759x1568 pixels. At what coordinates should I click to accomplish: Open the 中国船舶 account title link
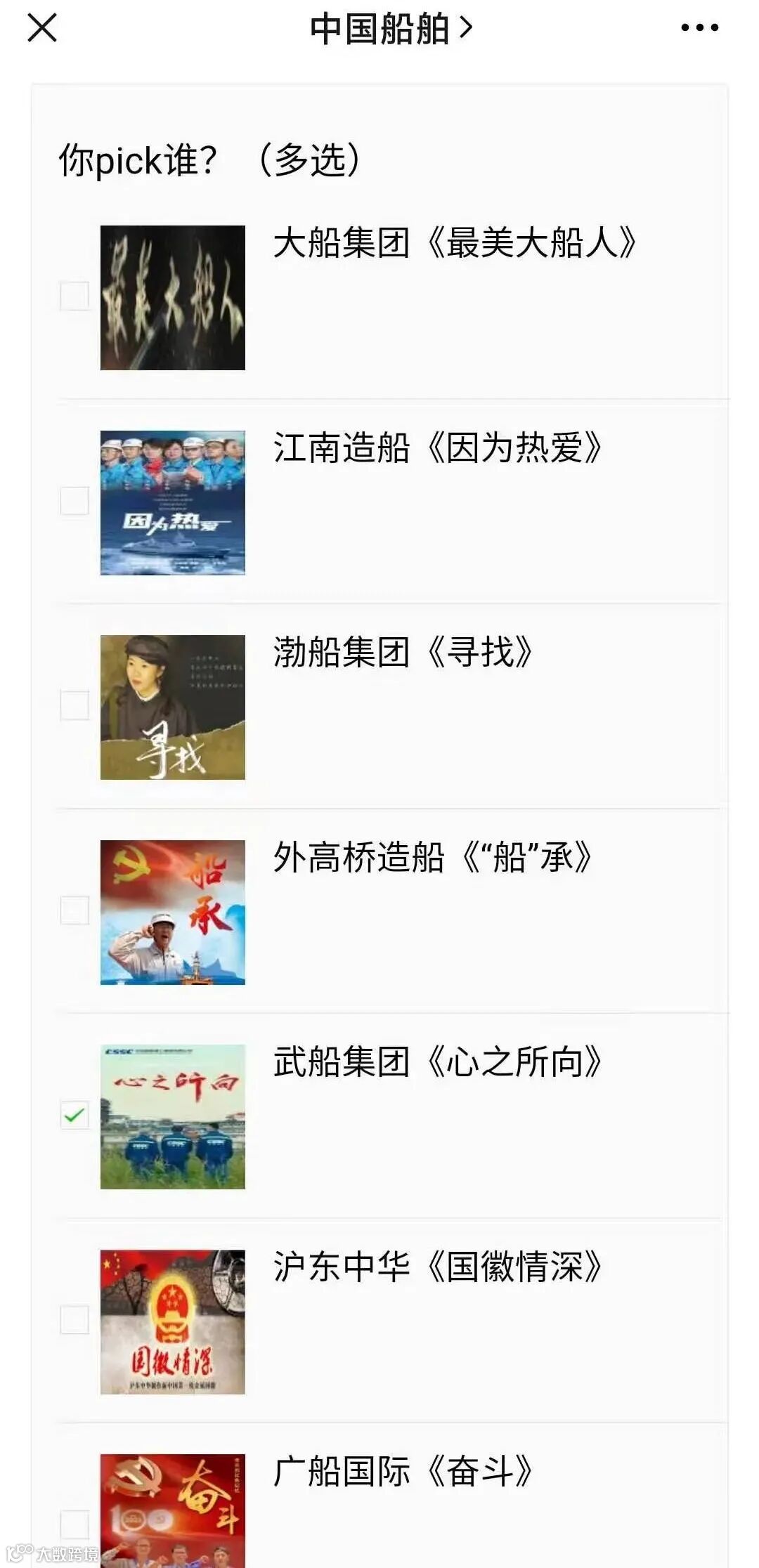[x=391, y=29]
